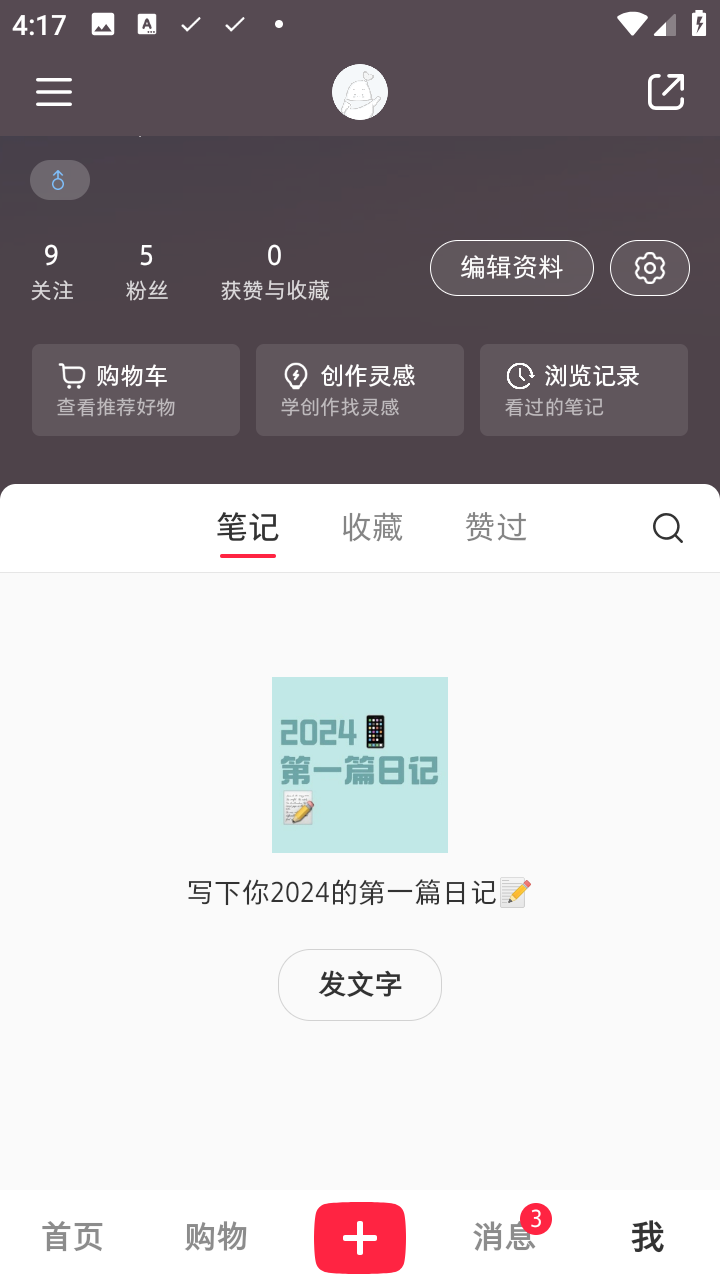Select the 笔记 tab
Image resolution: width=720 pixels, height=1280 pixels.
click(248, 527)
